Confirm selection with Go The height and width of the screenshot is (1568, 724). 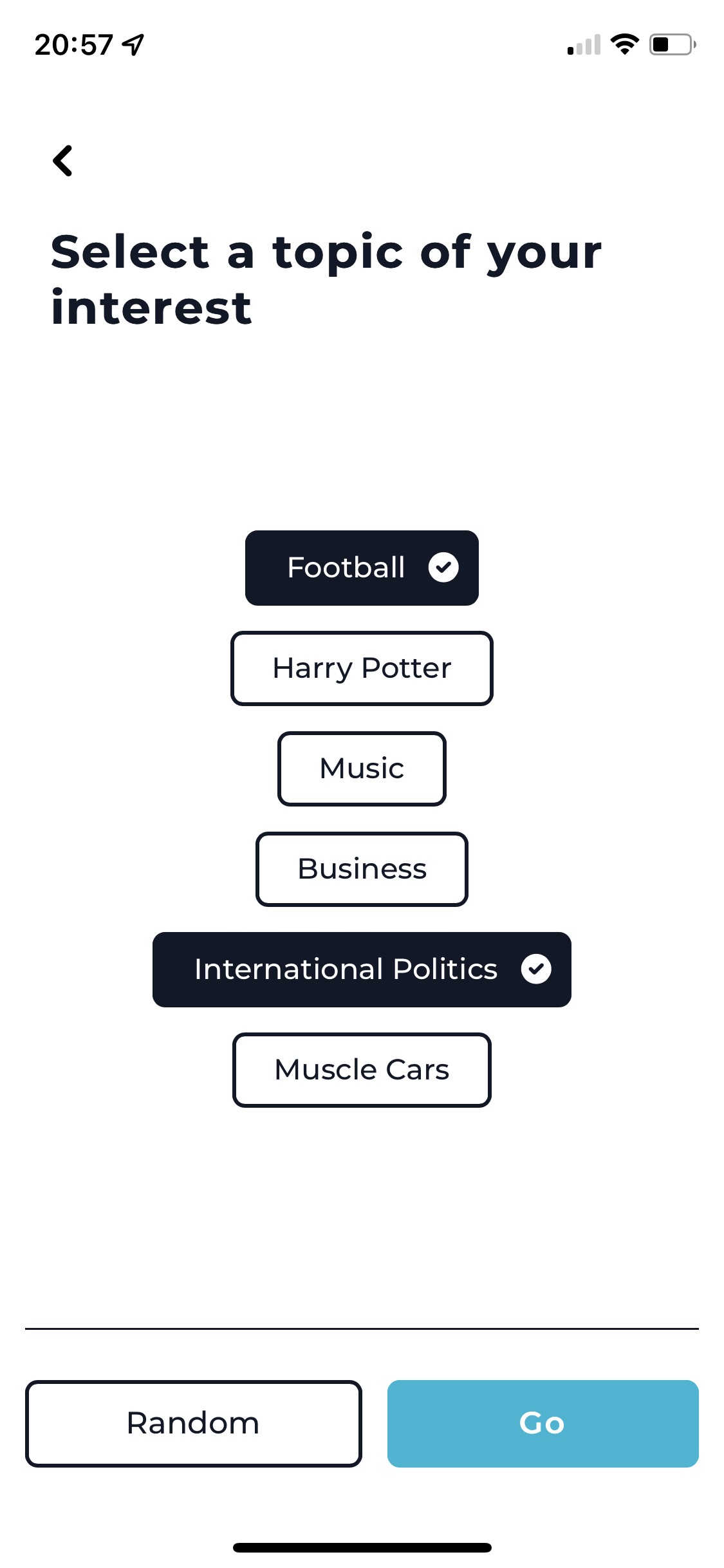pyautogui.click(x=543, y=1423)
